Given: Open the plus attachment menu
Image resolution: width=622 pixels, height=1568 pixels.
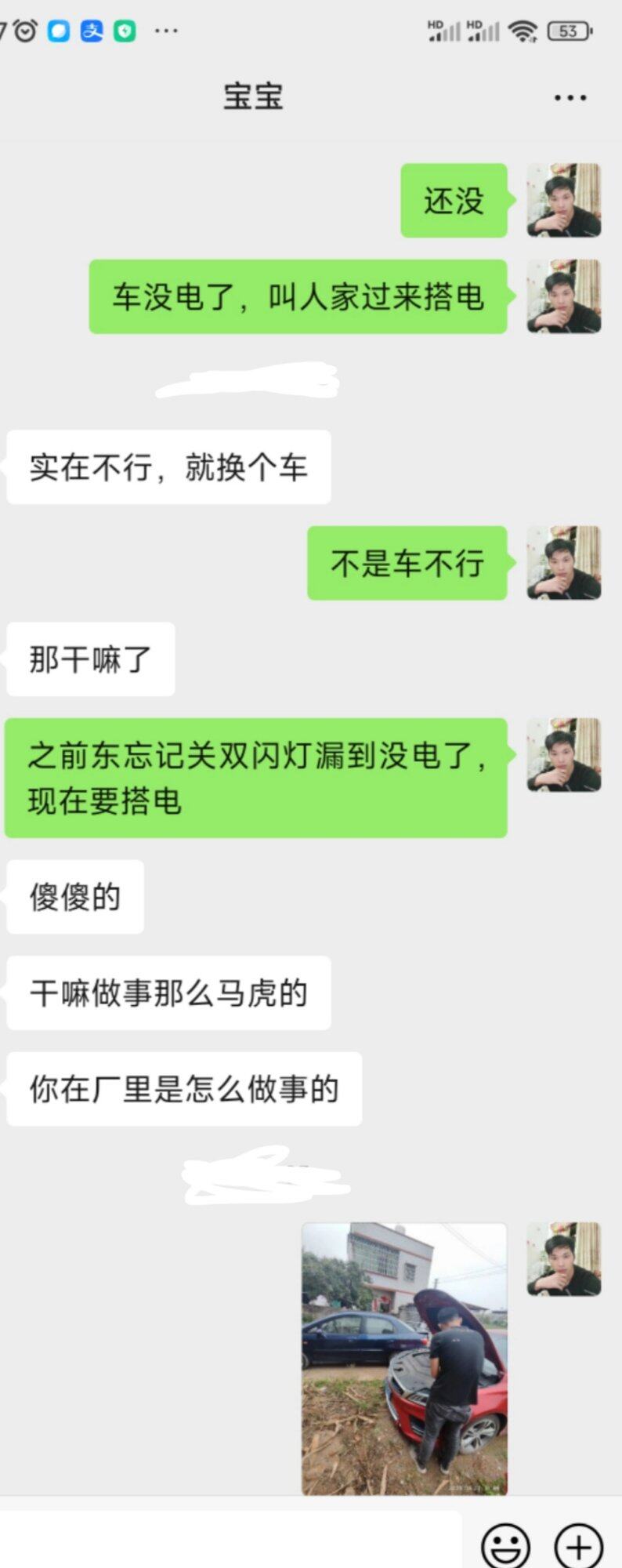Looking at the screenshot, I should (x=579, y=1546).
